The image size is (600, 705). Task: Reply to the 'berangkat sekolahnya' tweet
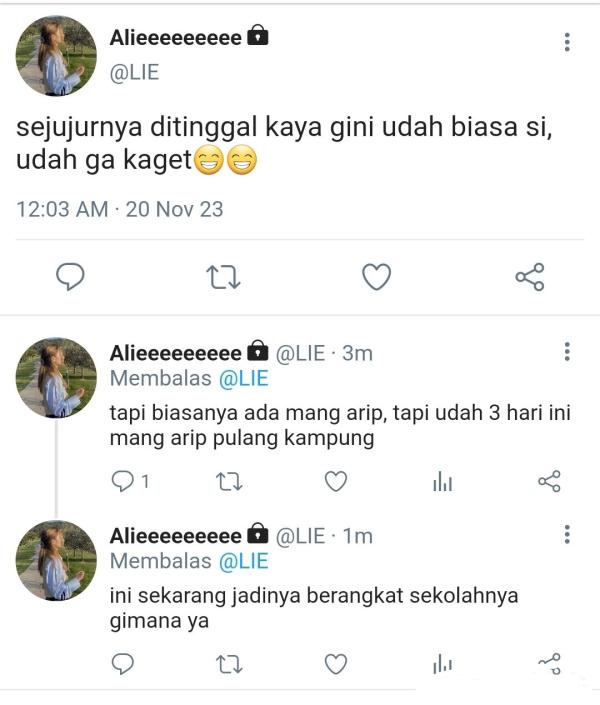pyautogui.click(x=123, y=664)
